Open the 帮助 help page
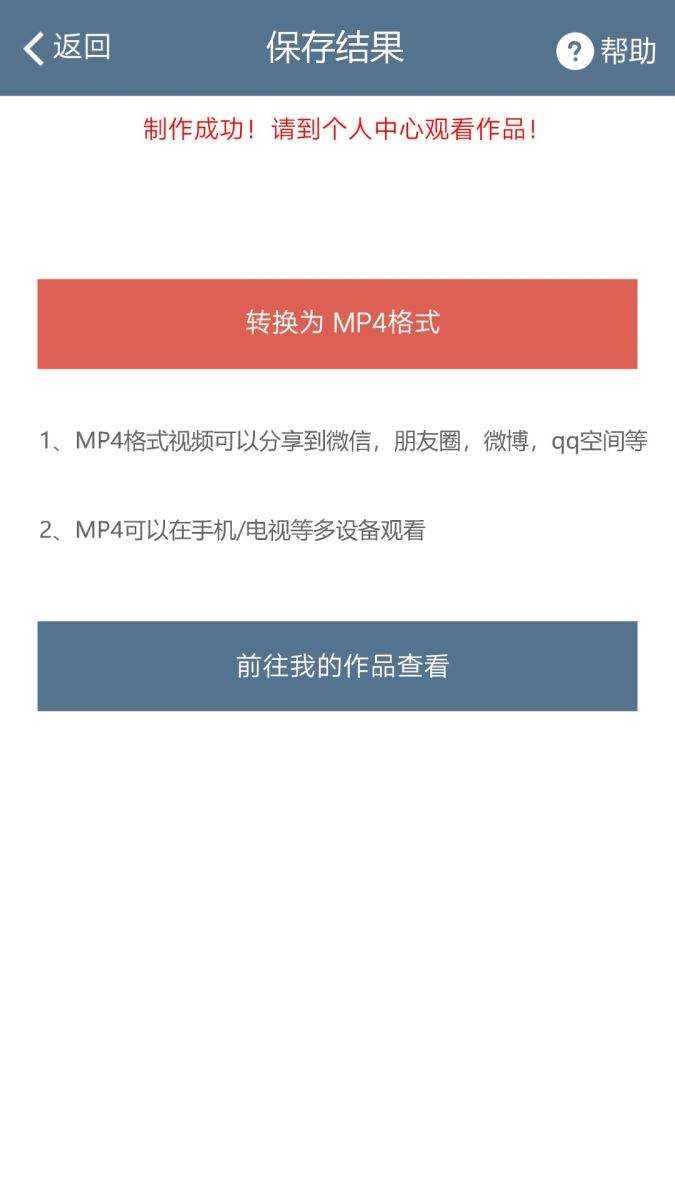This screenshot has height=1200, width=675. click(x=606, y=51)
